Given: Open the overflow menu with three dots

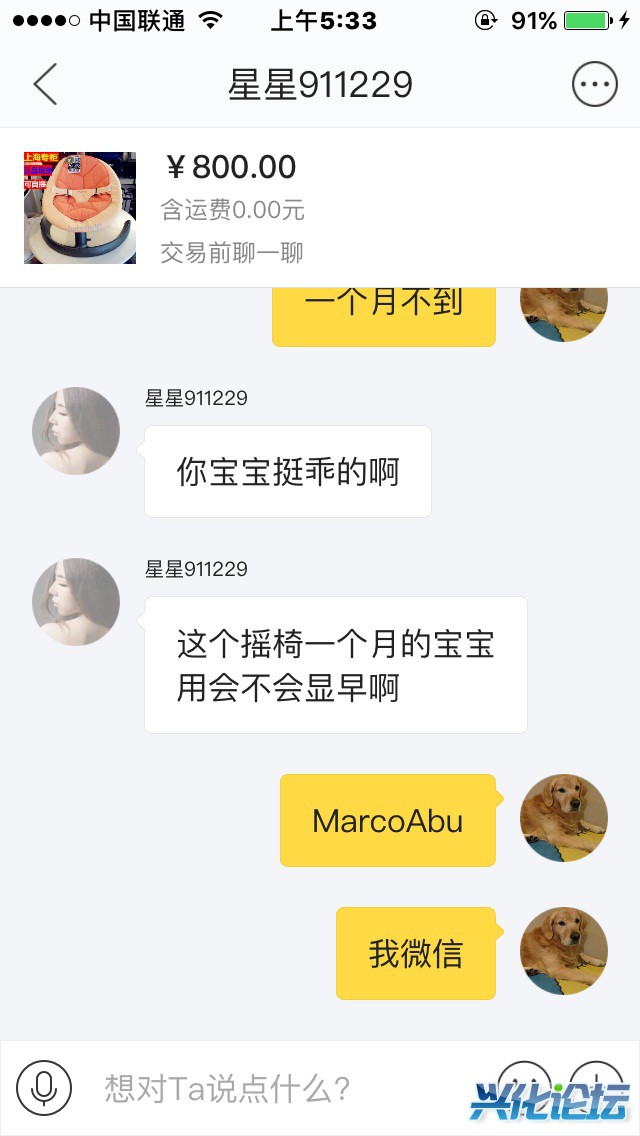Looking at the screenshot, I should pyautogui.click(x=594, y=84).
